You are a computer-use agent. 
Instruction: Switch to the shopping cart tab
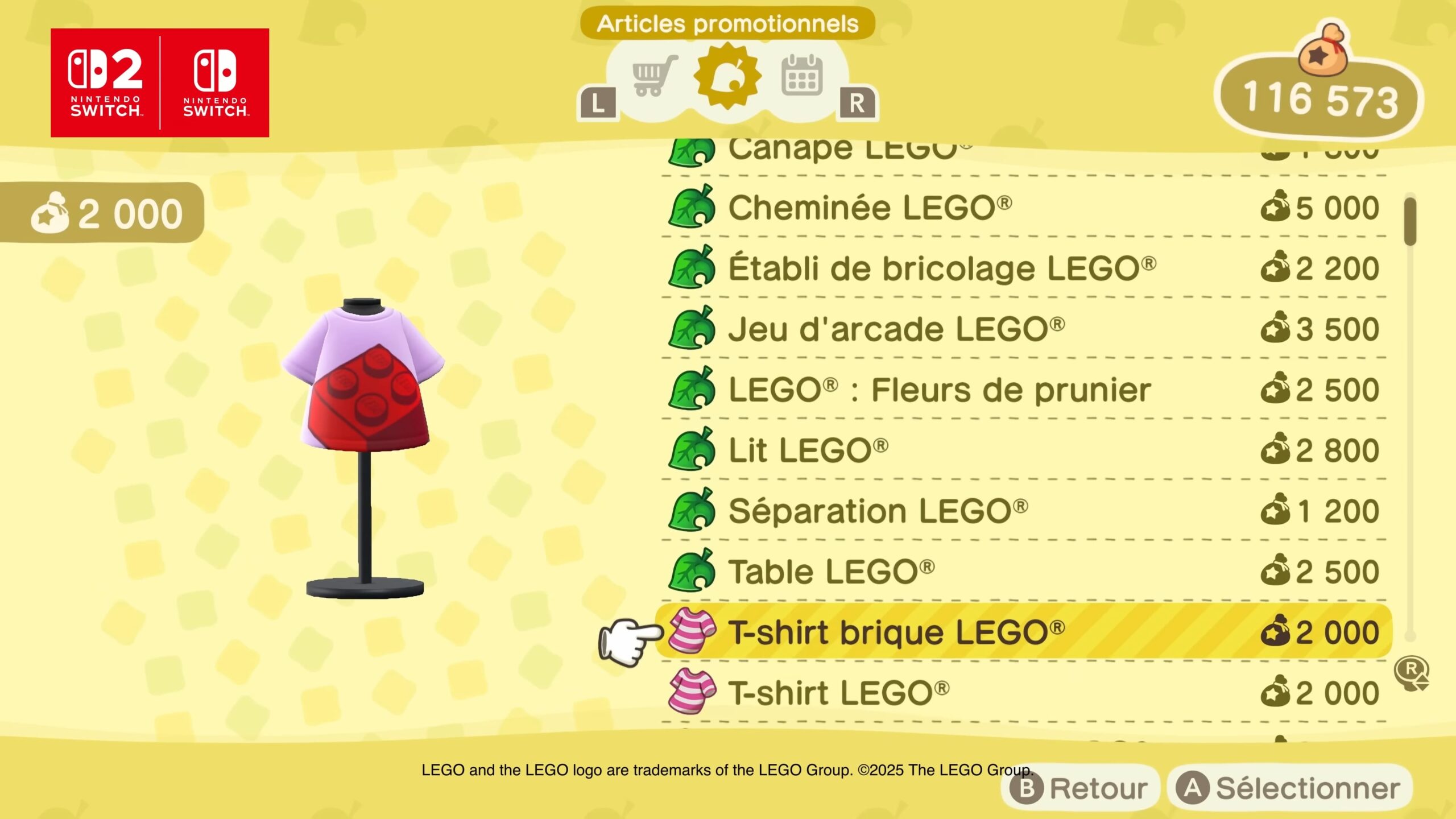coord(653,76)
